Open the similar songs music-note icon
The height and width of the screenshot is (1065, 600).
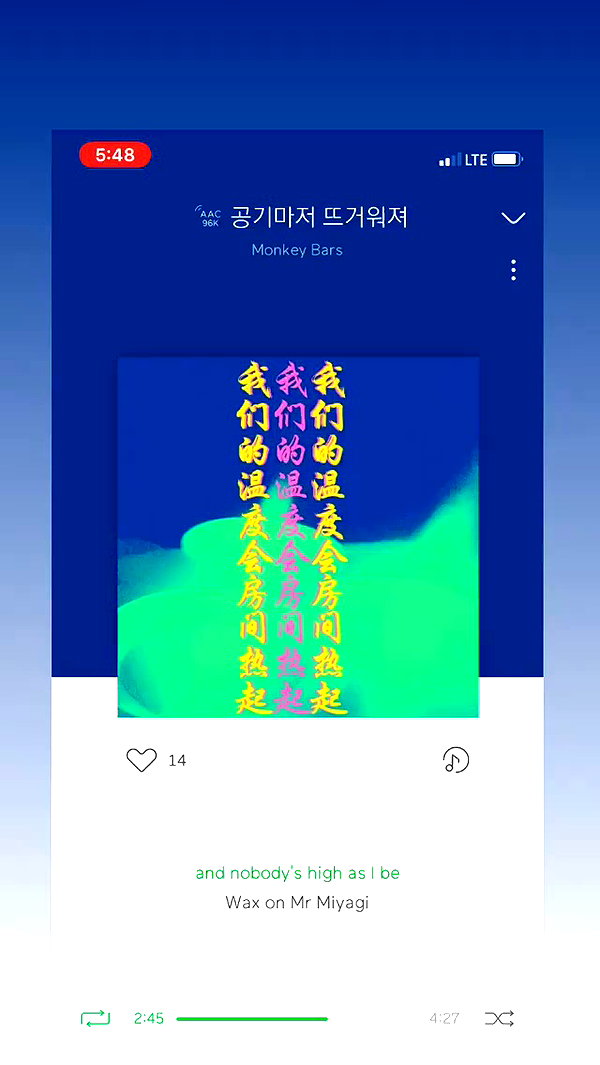(x=456, y=760)
